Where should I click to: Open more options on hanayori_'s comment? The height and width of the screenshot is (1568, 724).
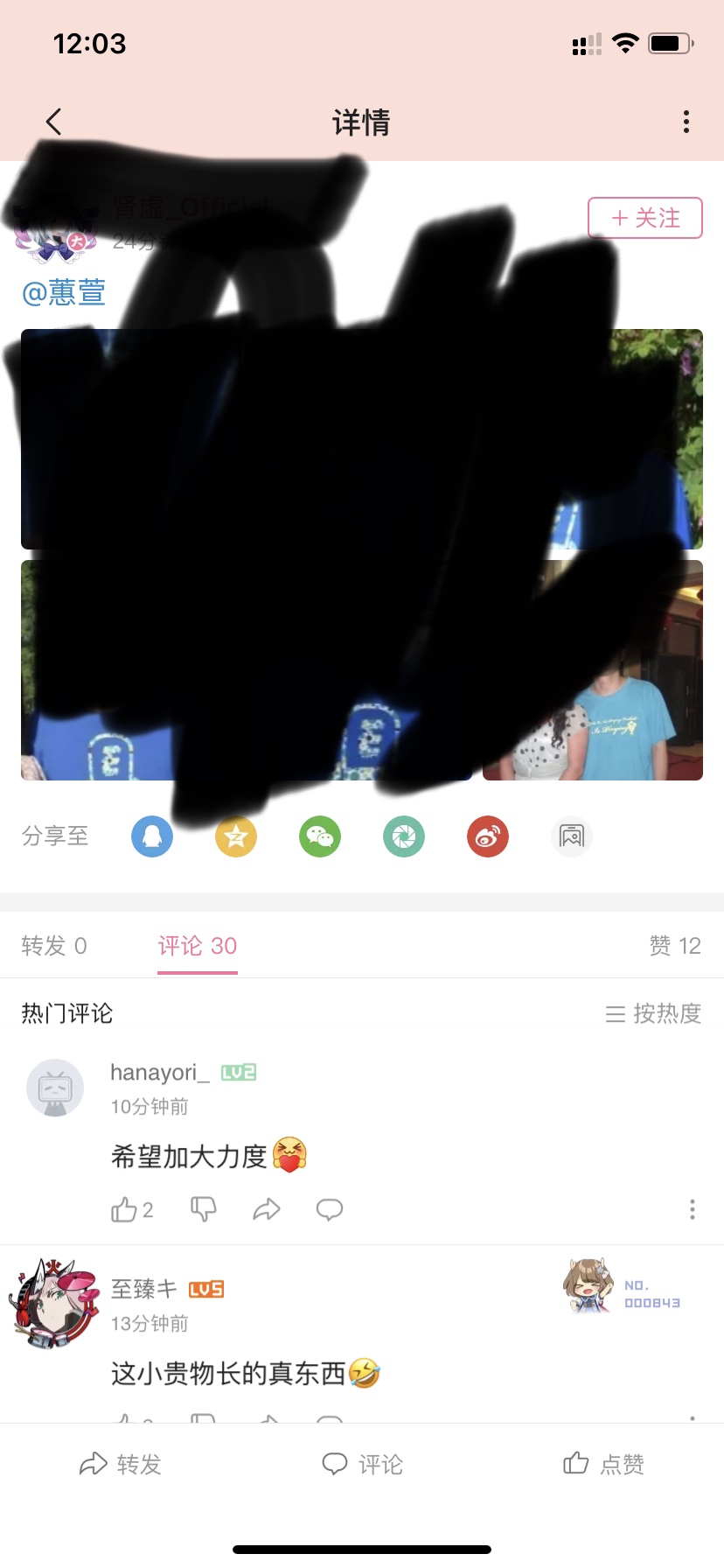point(693,1209)
